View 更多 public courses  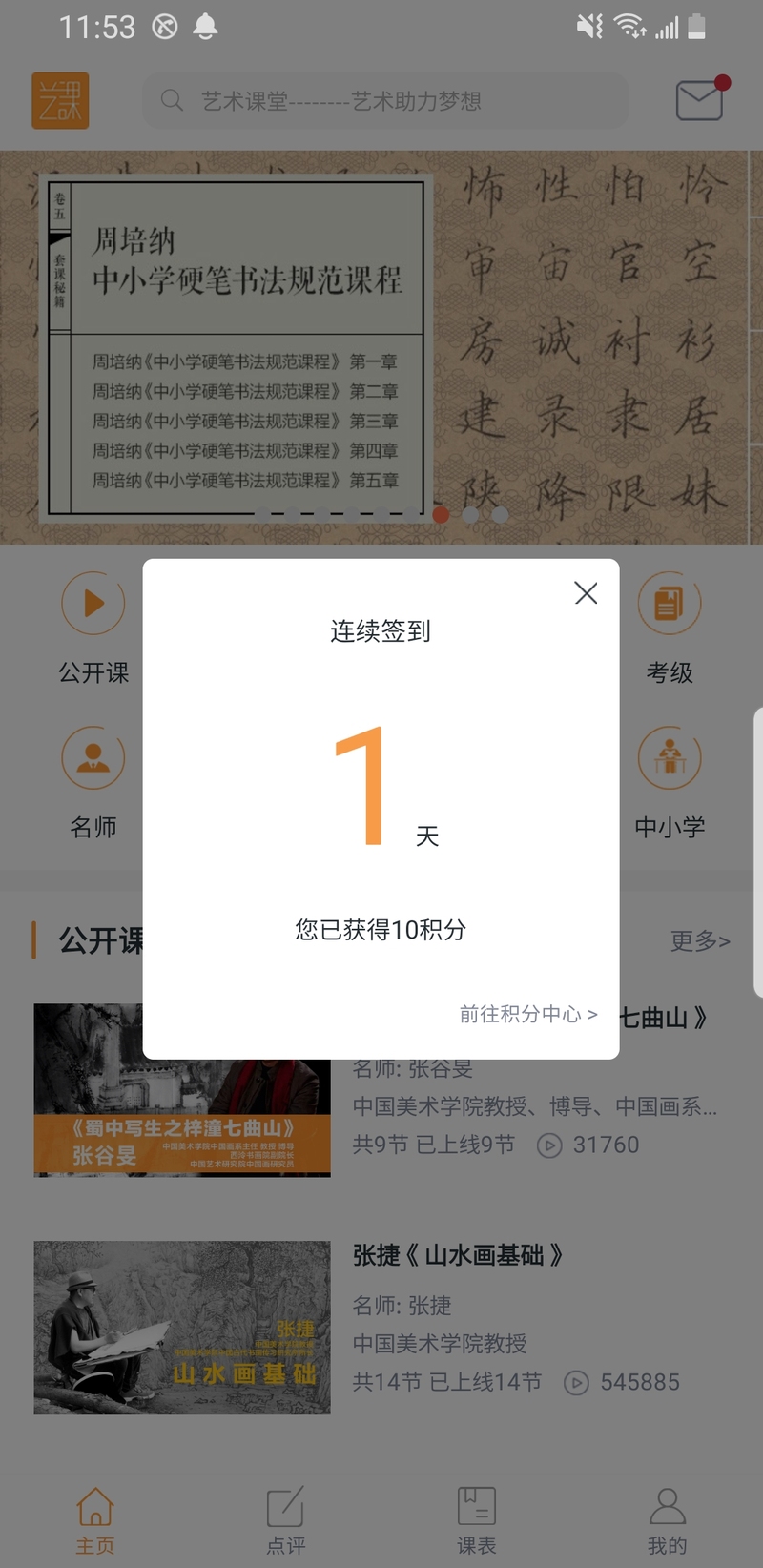(x=700, y=940)
